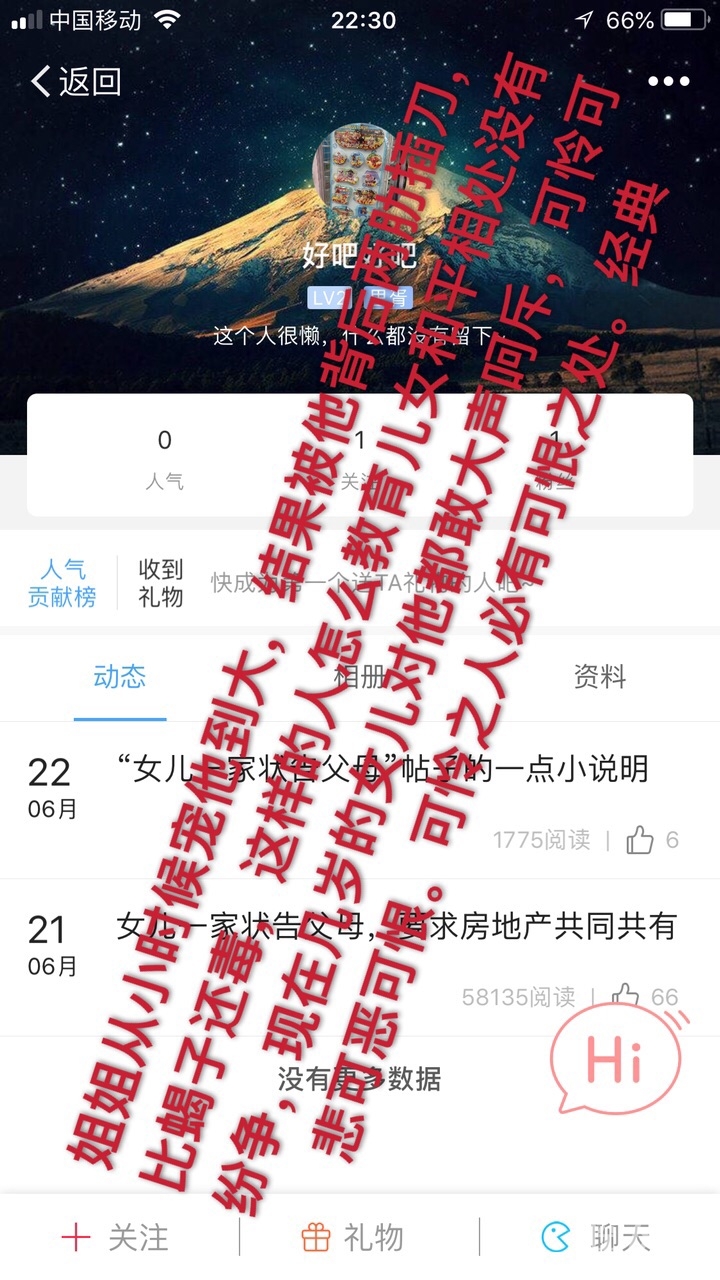
Task: Like the post with 58135 reads
Action: (627, 997)
